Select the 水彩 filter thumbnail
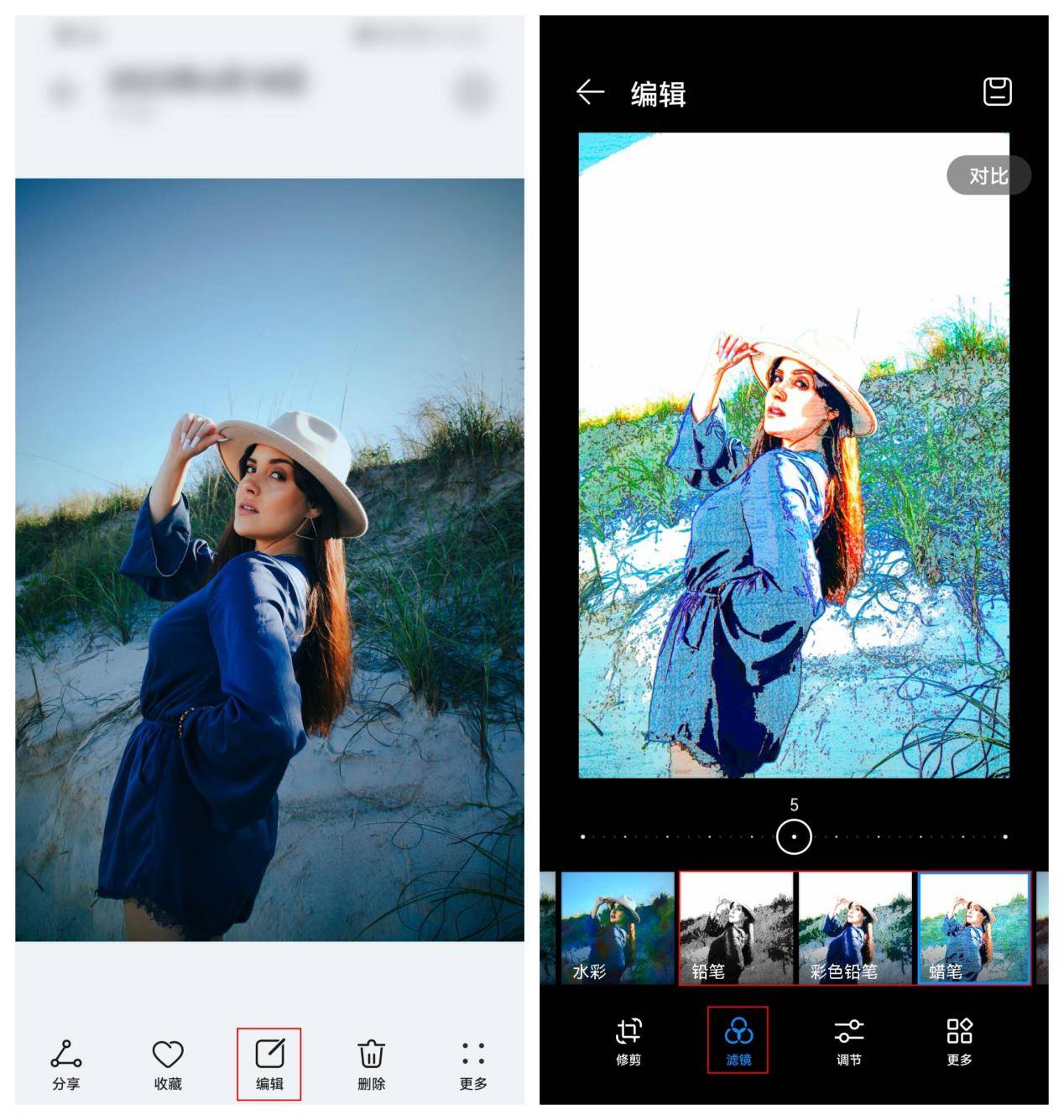The image size is (1064, 1120). tap(618, 927)
